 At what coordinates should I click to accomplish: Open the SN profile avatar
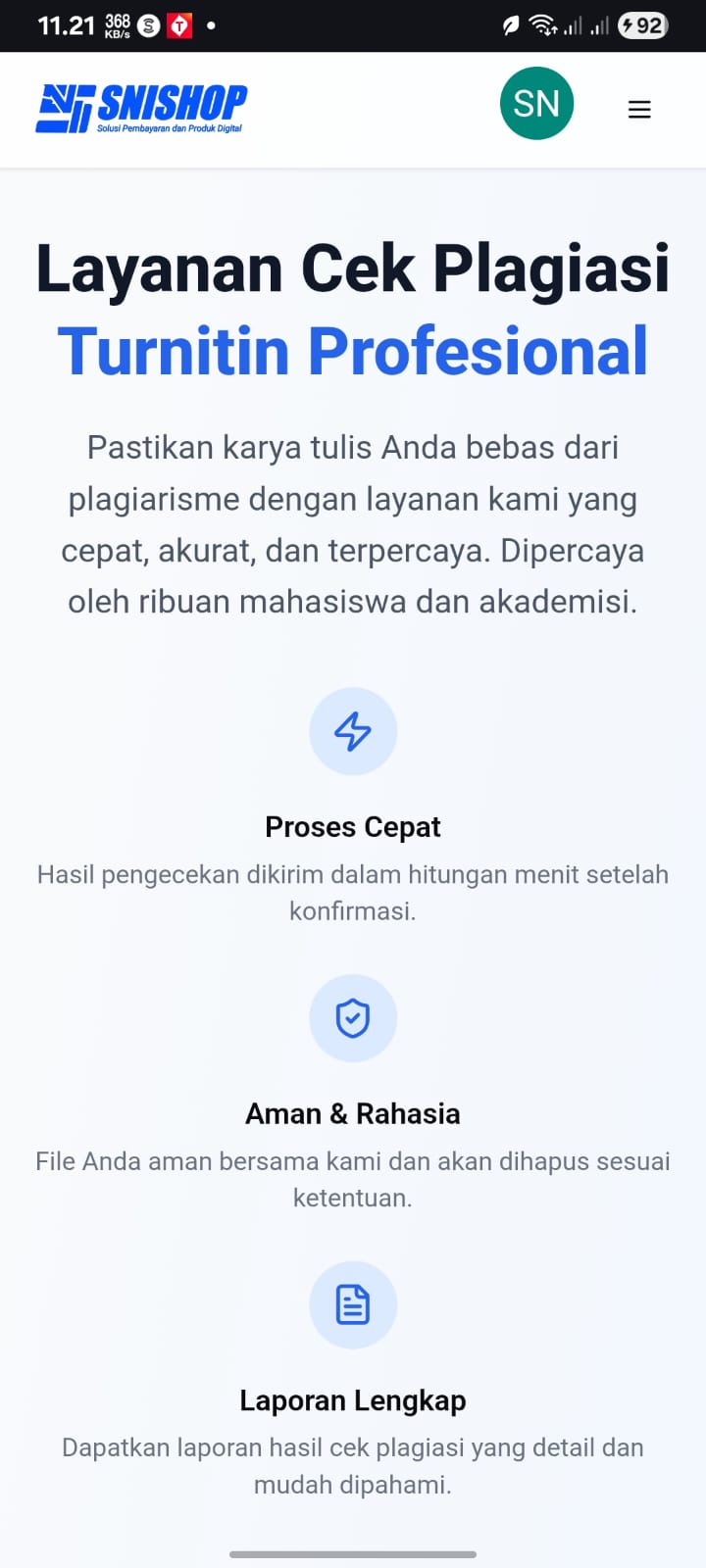pyautogui.click(x=536, y=104)
